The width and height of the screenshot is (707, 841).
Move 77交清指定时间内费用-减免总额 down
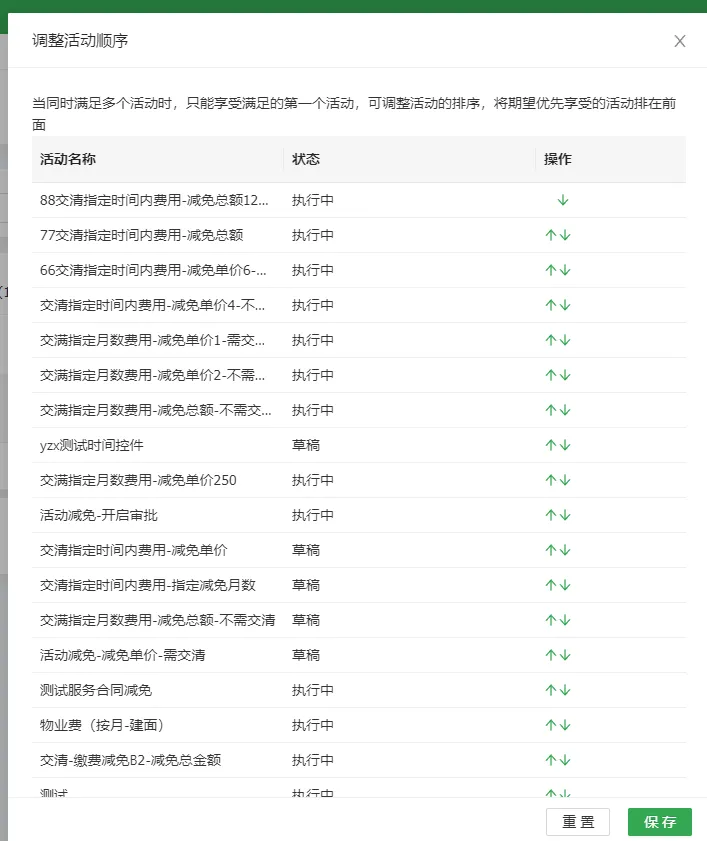pos(565,235)
